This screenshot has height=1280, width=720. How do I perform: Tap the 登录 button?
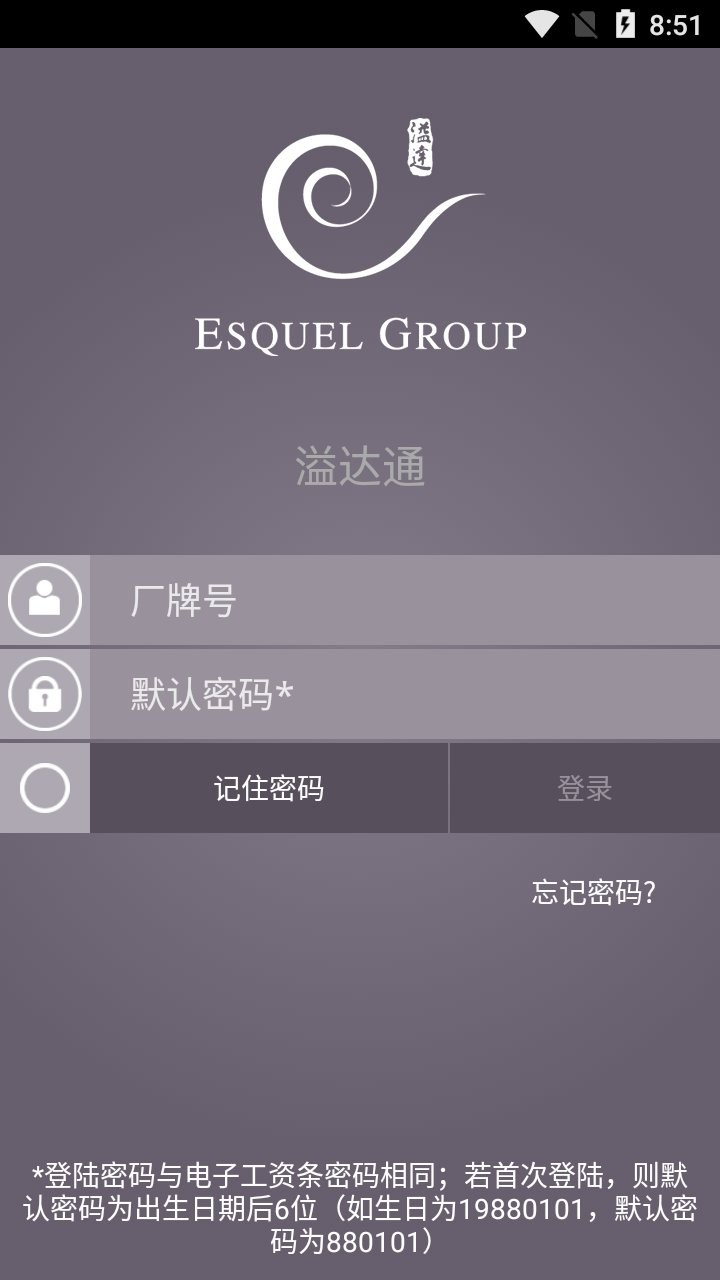(x=584, y=789)
